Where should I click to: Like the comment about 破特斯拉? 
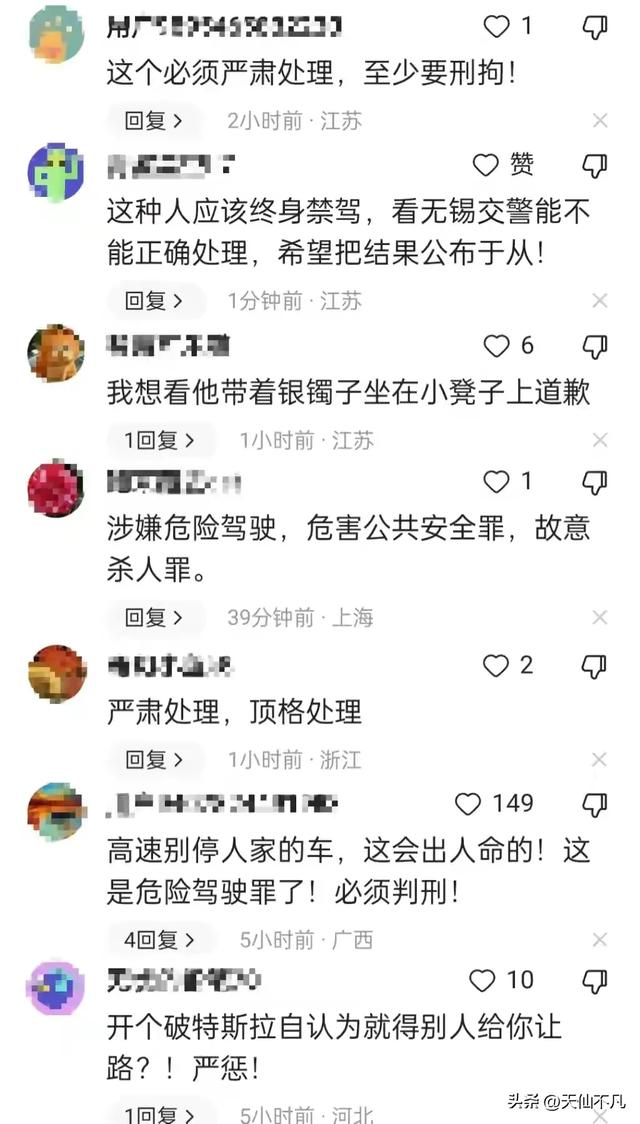pos(483,980)
